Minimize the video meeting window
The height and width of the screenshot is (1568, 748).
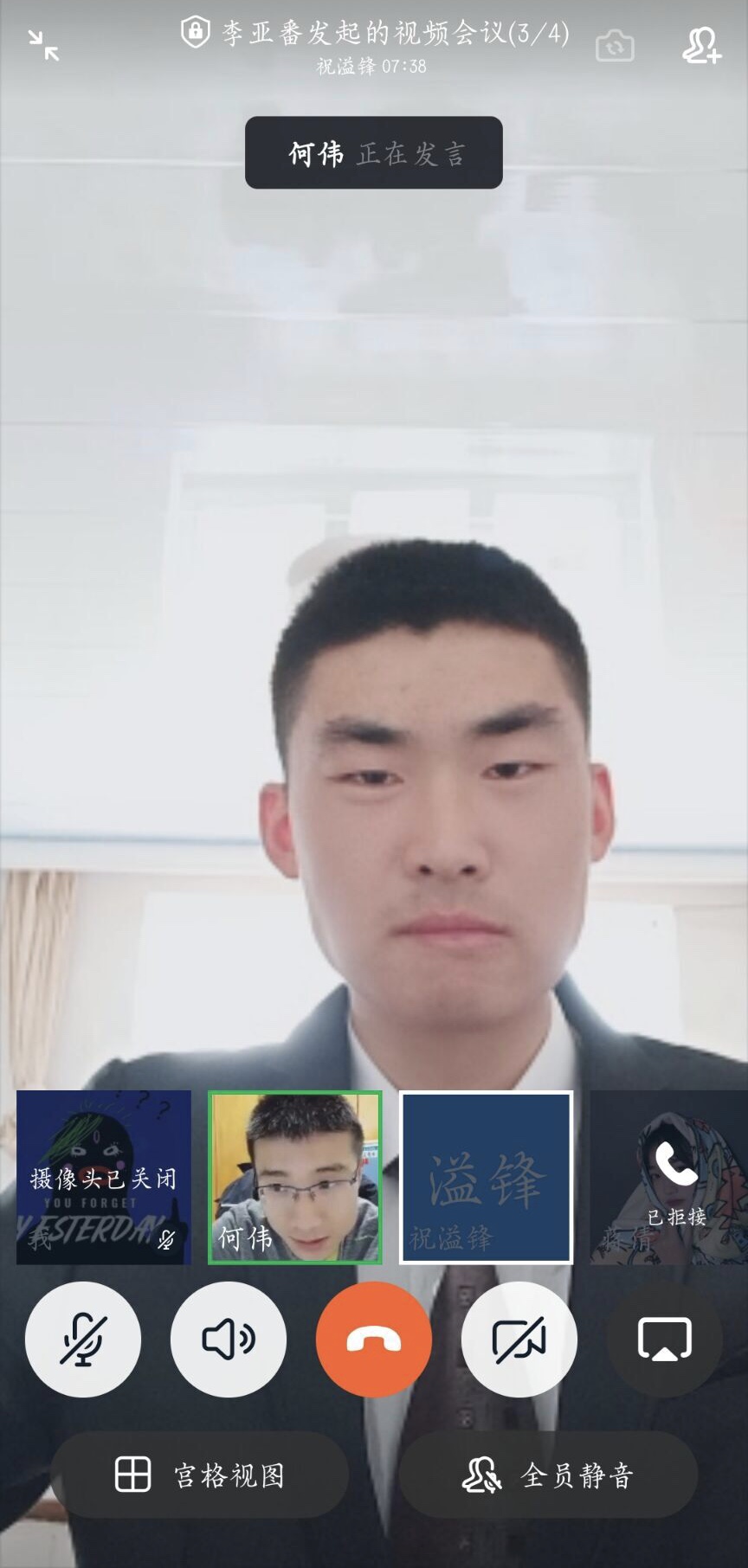pyautogui.click(x=43, y=46)
